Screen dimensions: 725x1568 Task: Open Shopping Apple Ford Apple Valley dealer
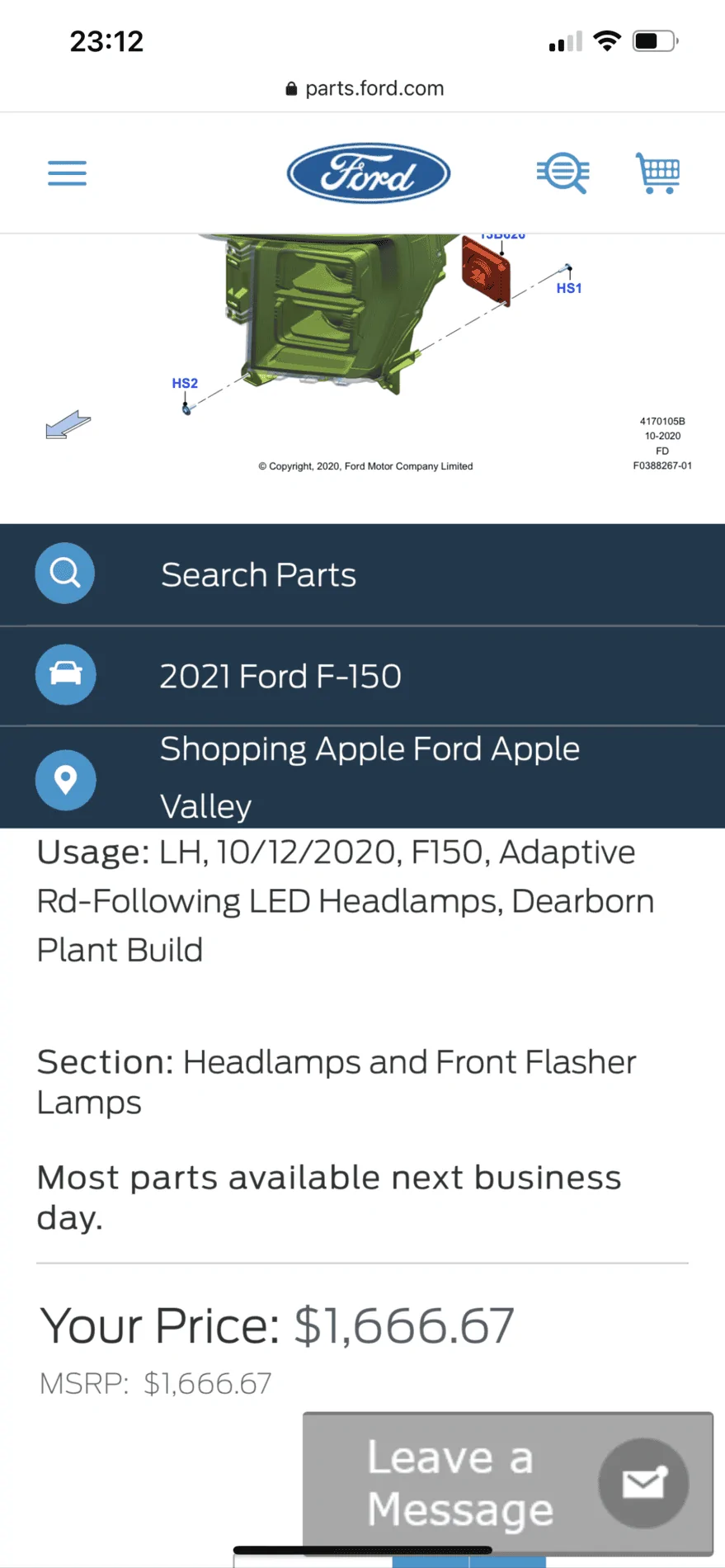[x=362, y=777]
